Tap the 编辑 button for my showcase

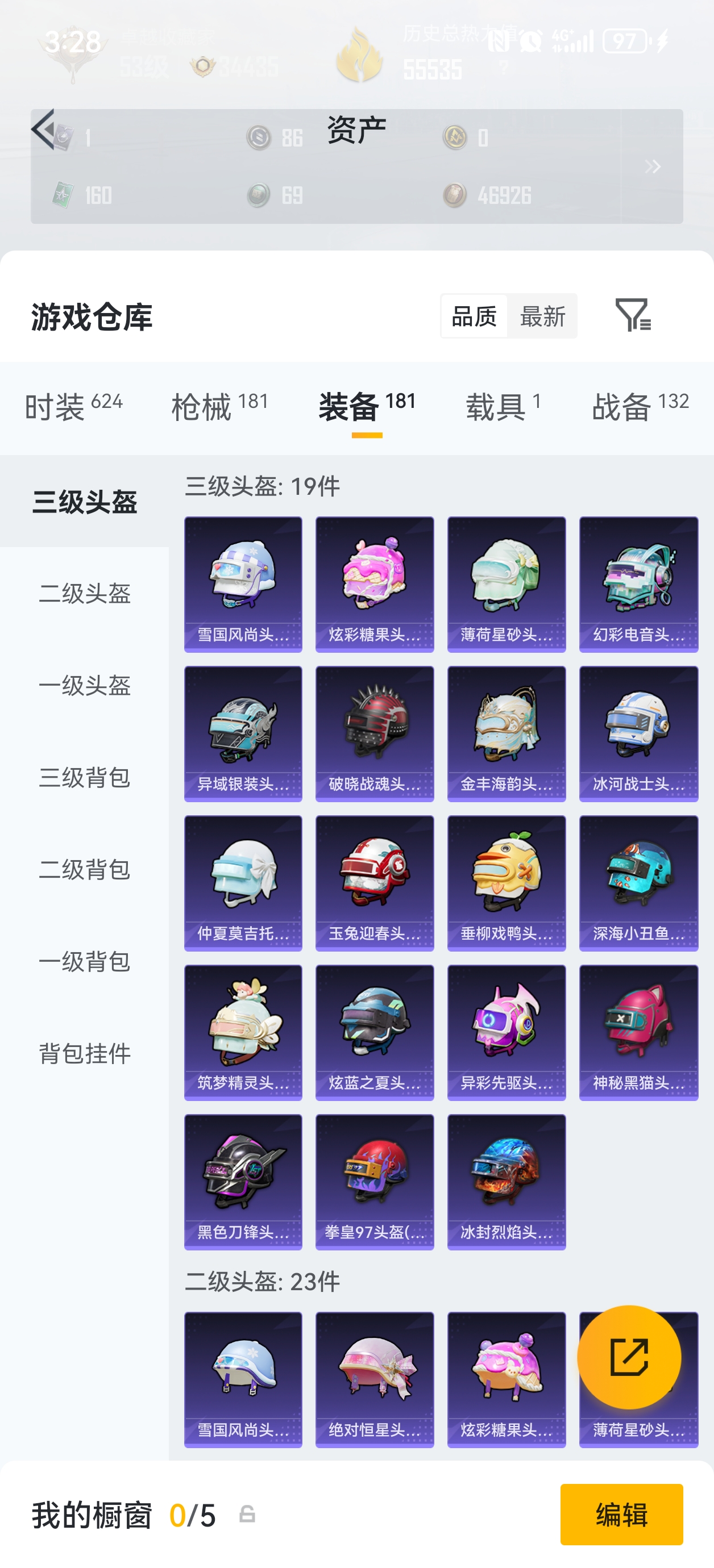point(621,1514)
